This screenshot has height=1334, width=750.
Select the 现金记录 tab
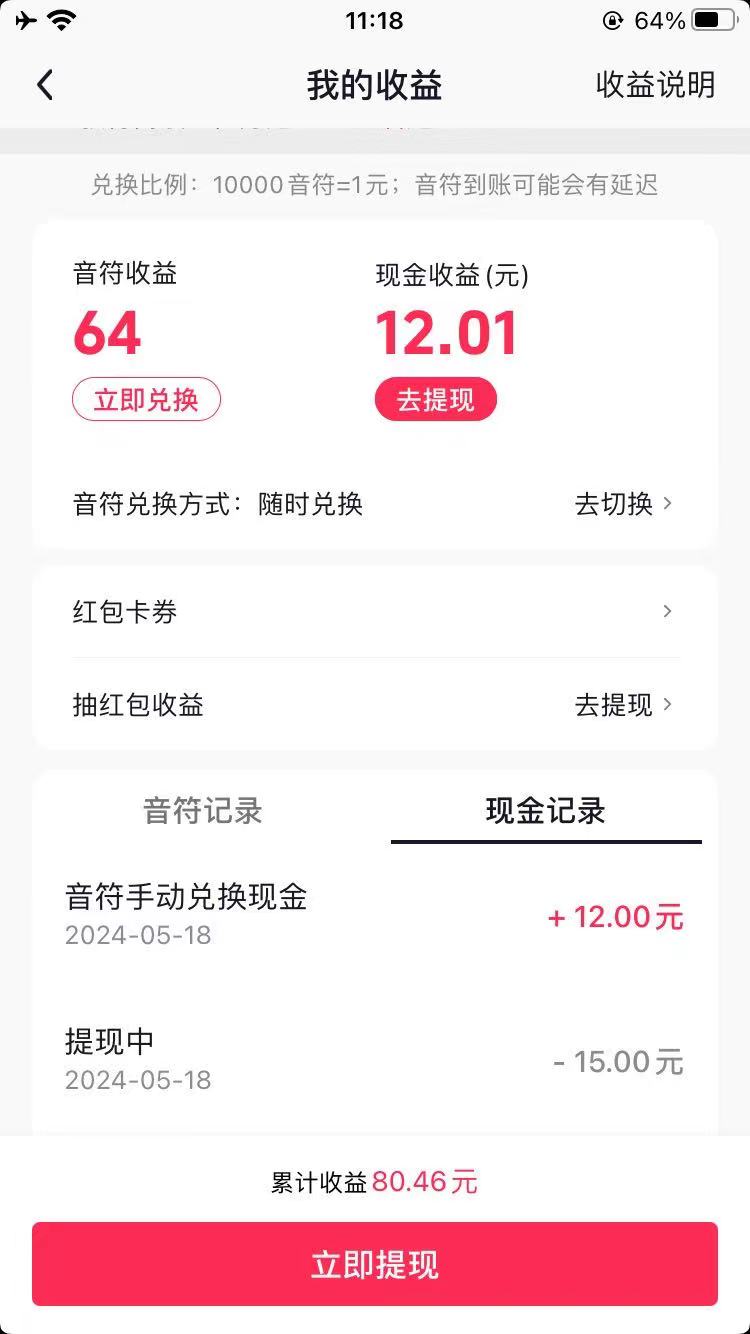tap(545, 810)
